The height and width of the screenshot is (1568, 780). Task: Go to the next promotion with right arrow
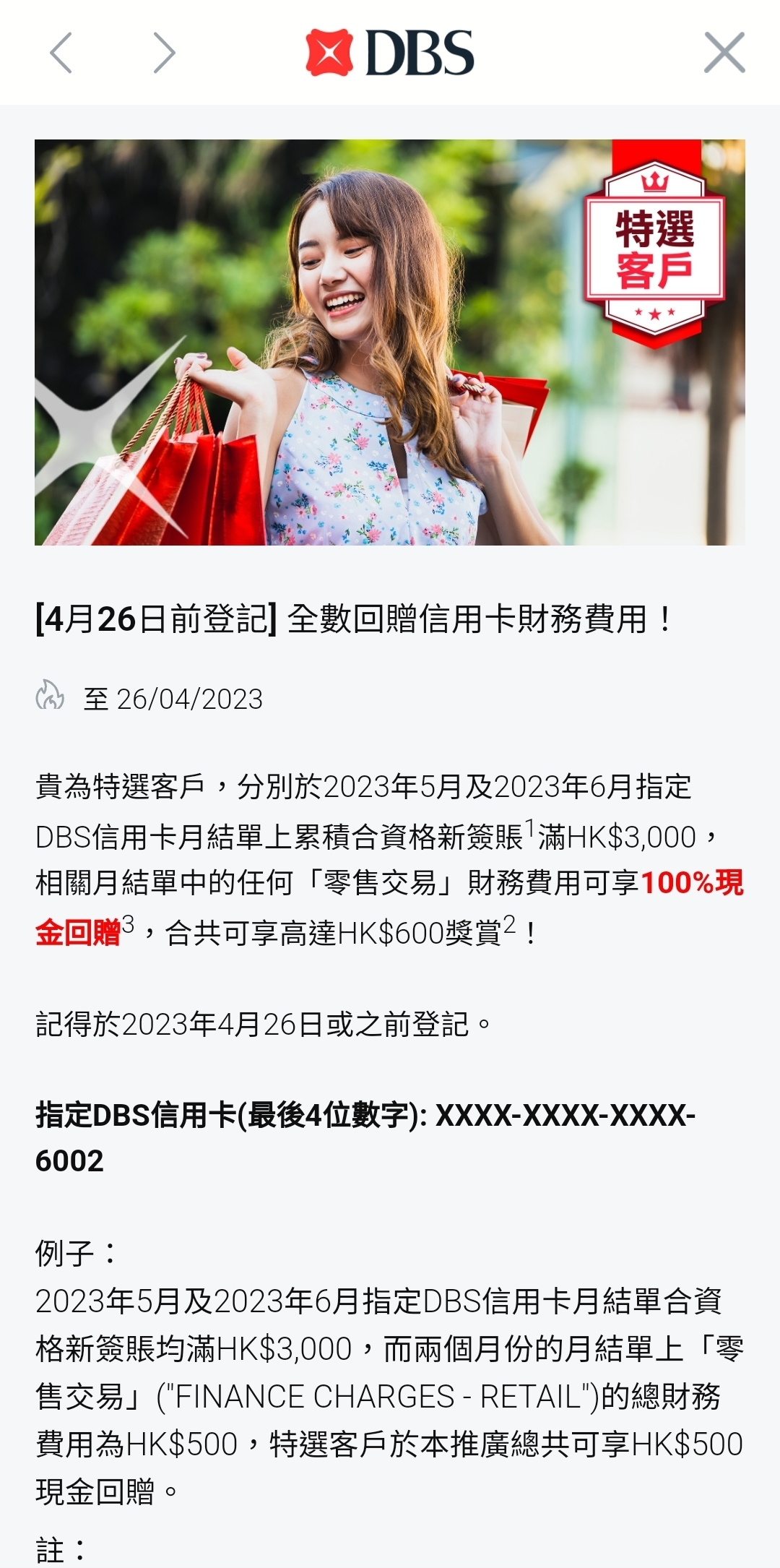pyautogui.click(x=164, y=53)
